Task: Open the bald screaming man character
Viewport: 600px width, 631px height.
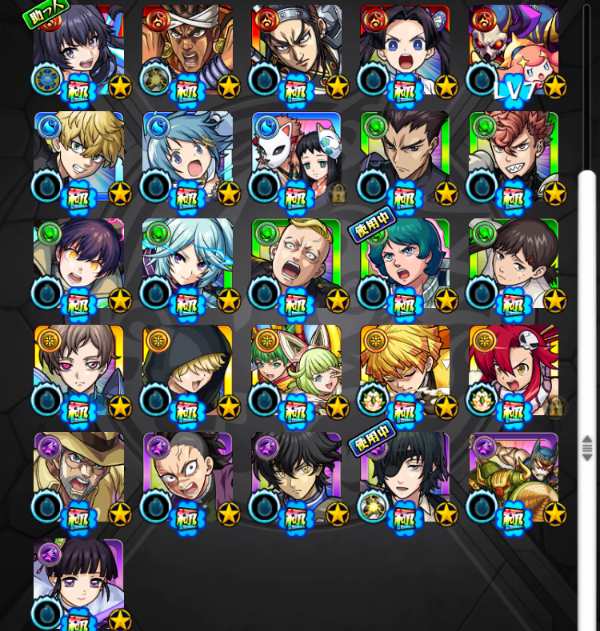Action: (296, 264)
